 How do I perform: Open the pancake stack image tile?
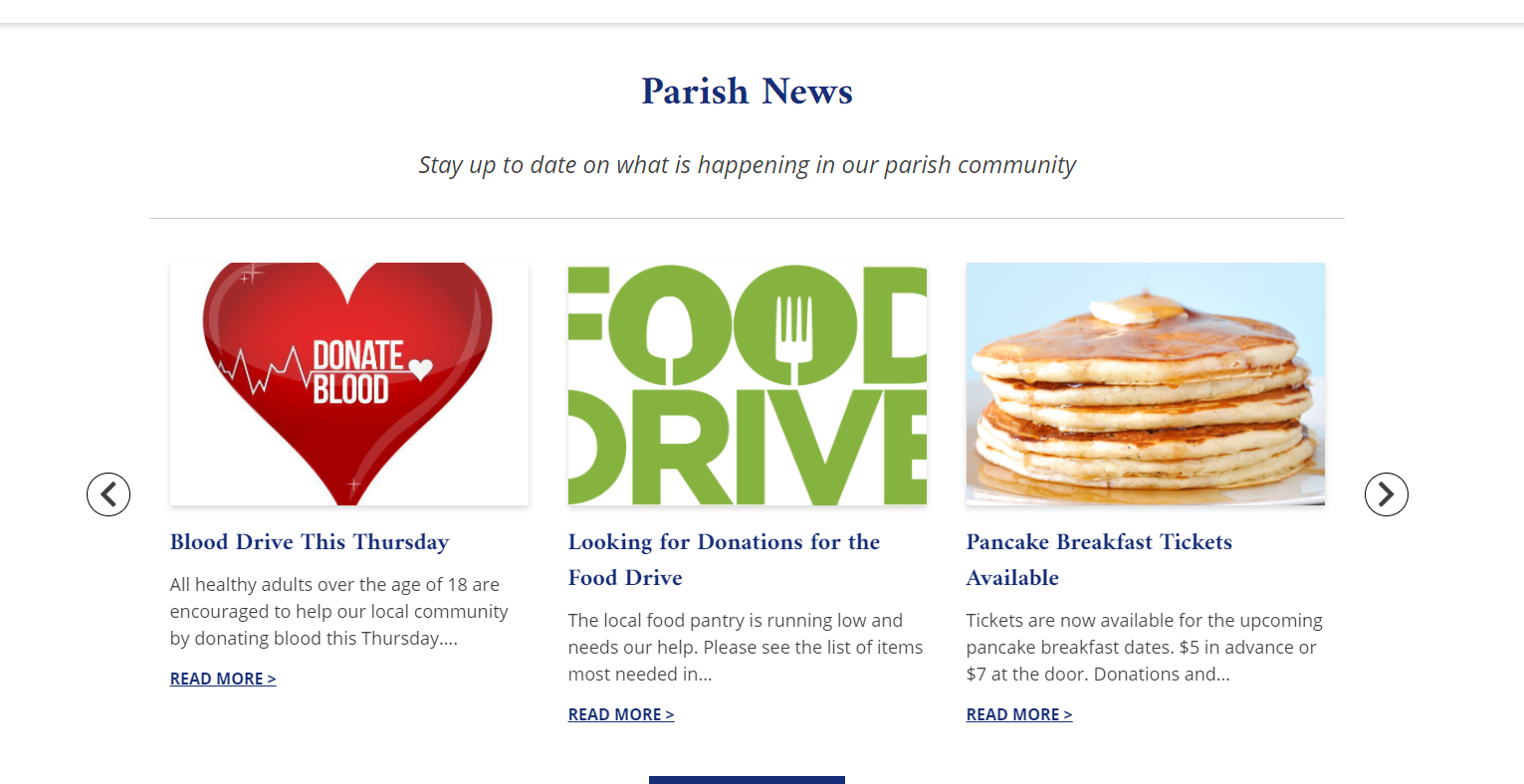tap(1145, 383)
